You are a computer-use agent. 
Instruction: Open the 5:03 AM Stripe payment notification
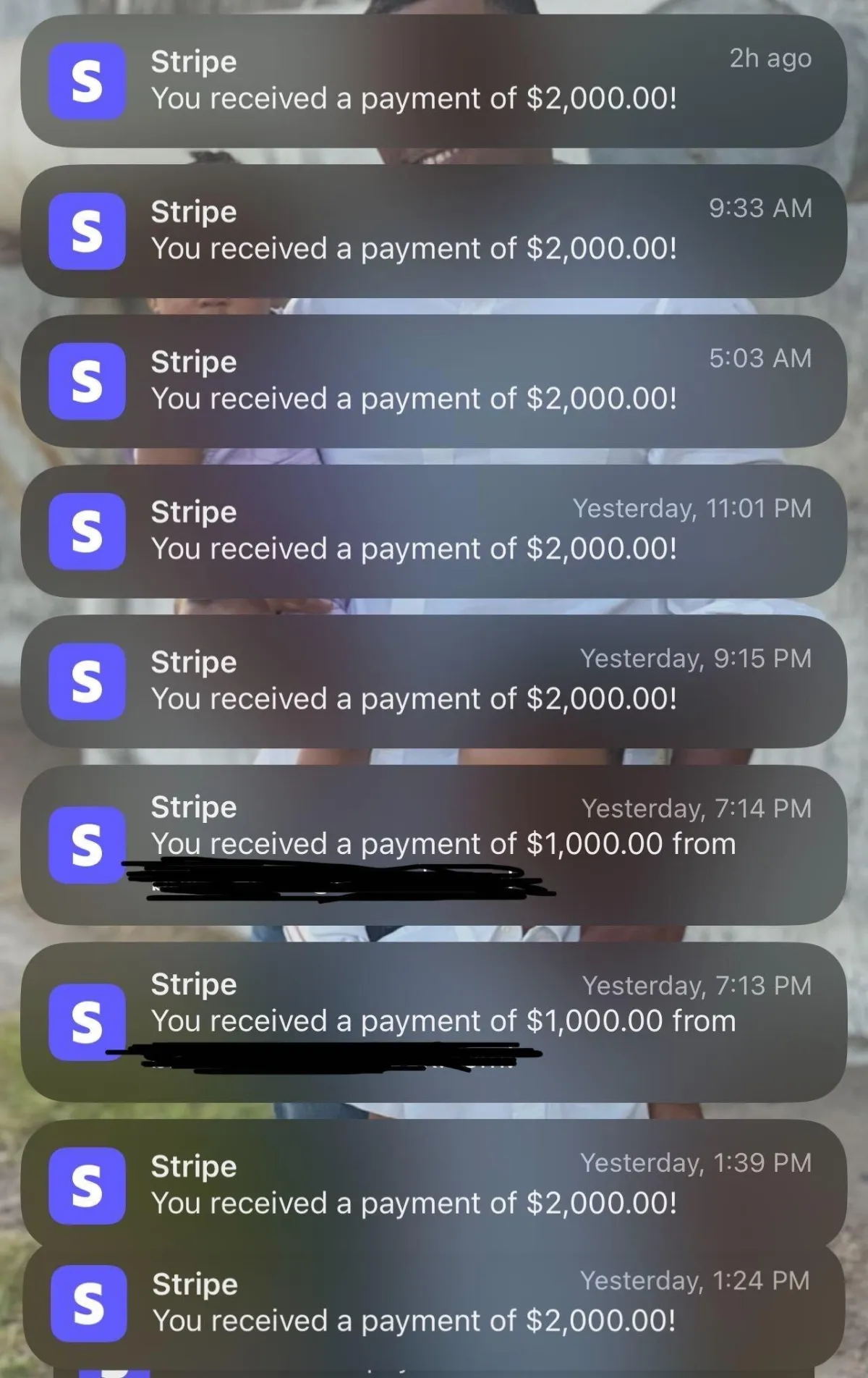click(x=434, y=381)
